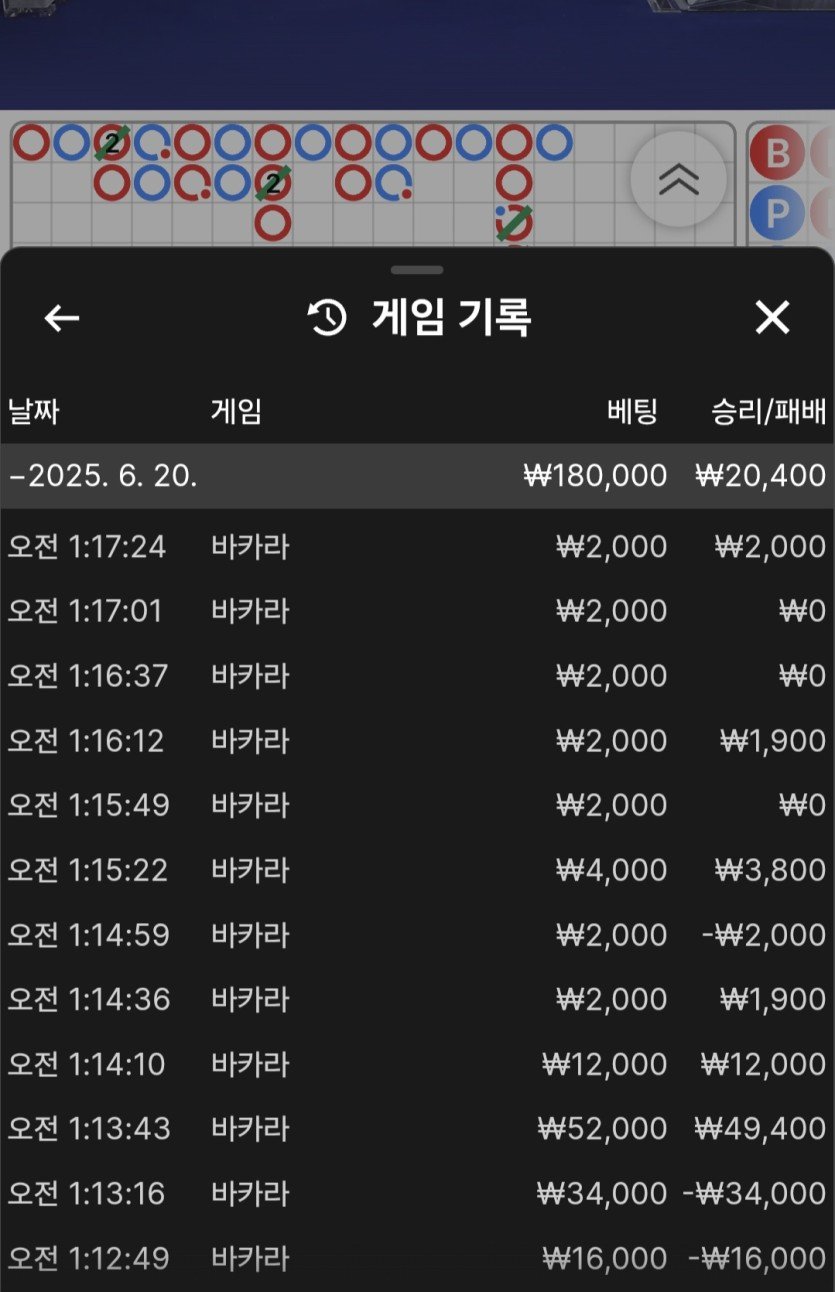Go back from the game history sheet
Screen dimensions: 835x1292
coord(62,318)
